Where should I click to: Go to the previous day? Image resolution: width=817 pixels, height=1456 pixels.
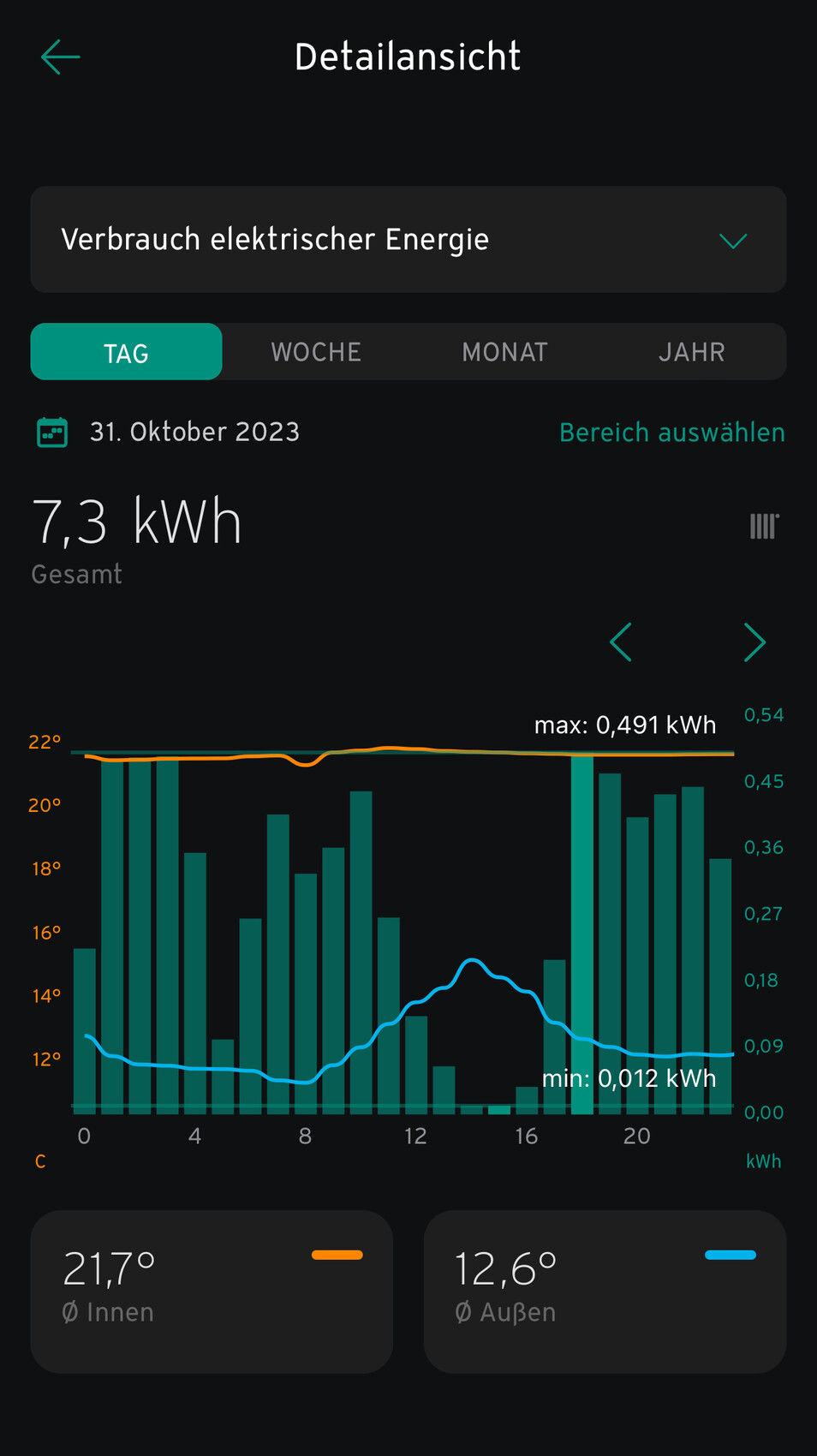[621, 642]
